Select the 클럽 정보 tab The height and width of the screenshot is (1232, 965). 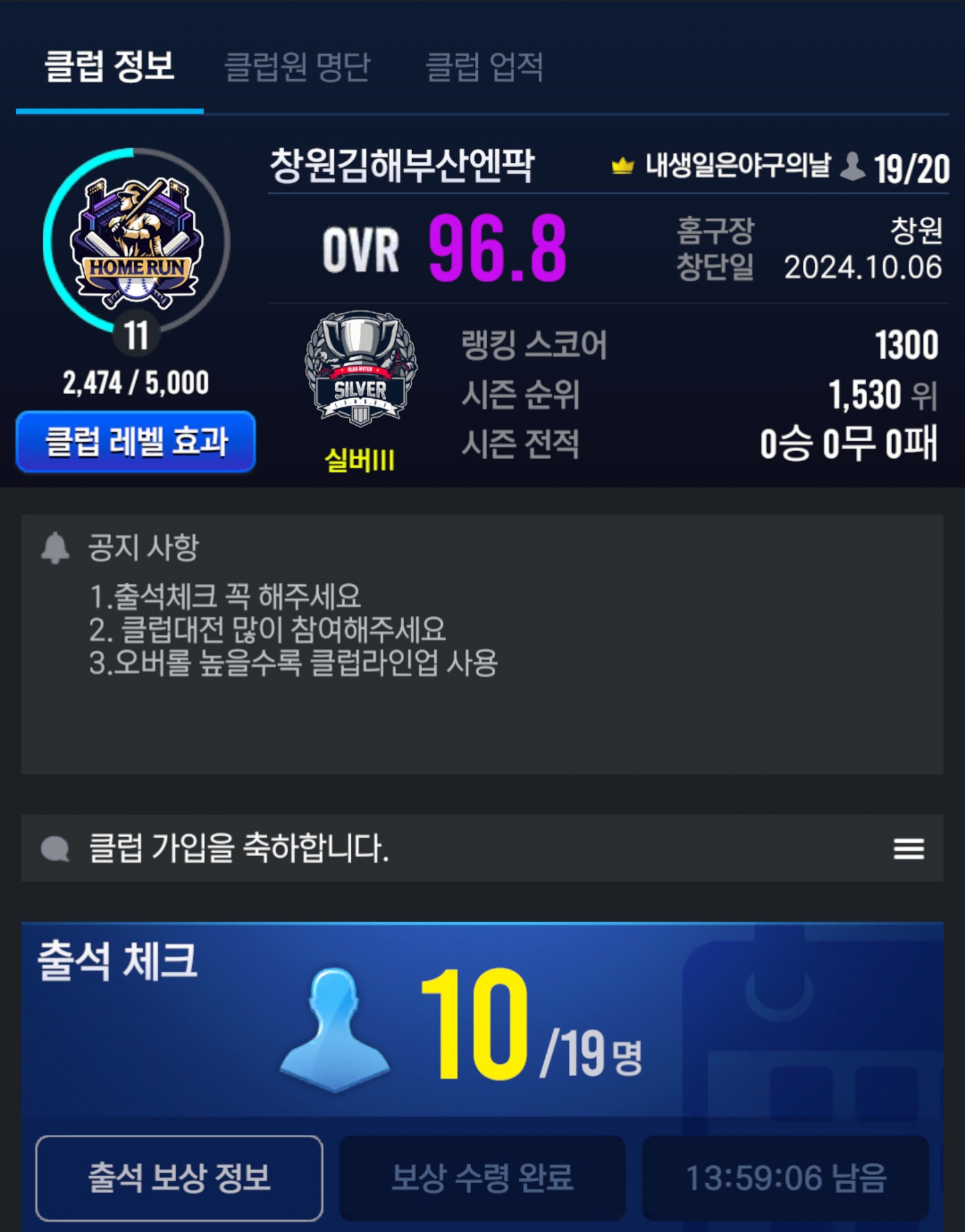(x=109, y=67)
